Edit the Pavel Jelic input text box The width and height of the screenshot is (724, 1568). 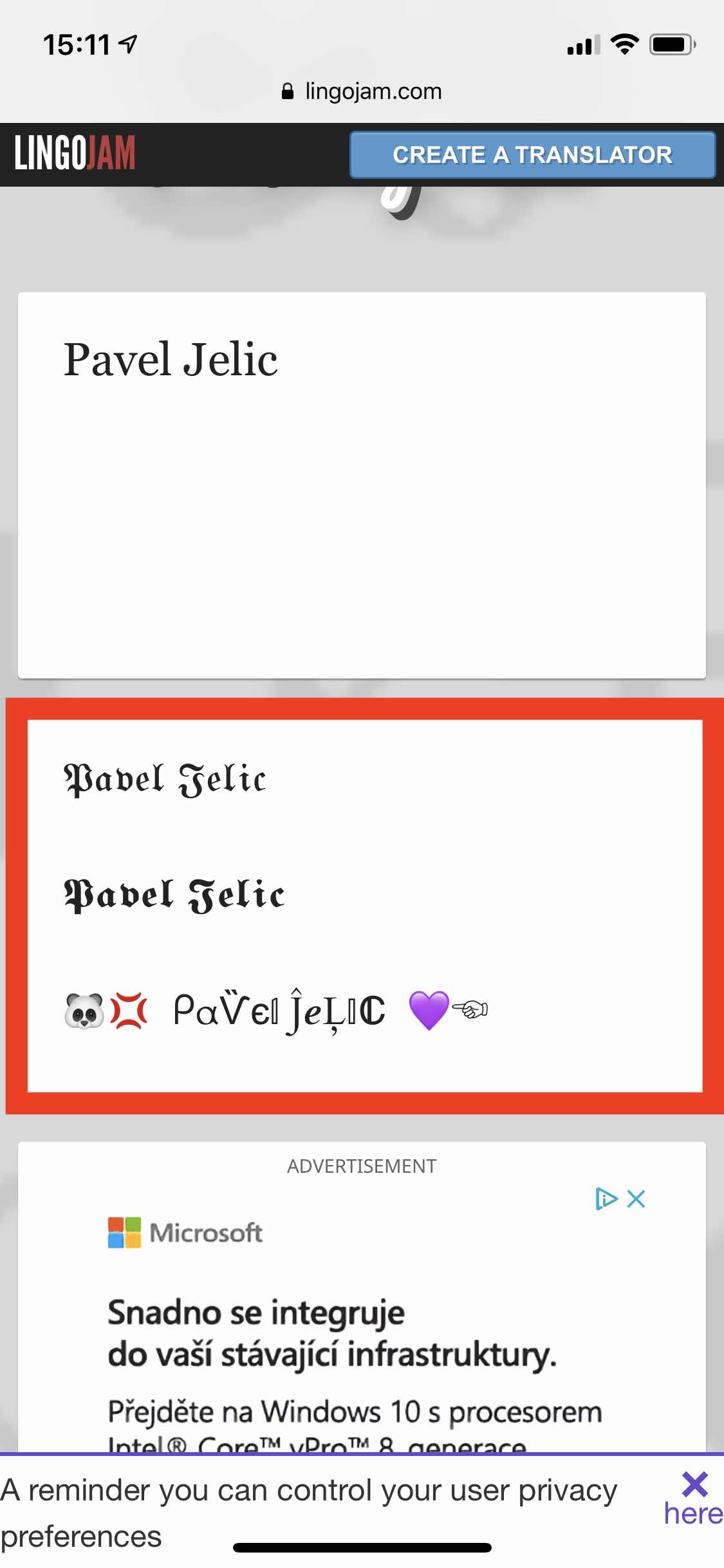point(362,485)
